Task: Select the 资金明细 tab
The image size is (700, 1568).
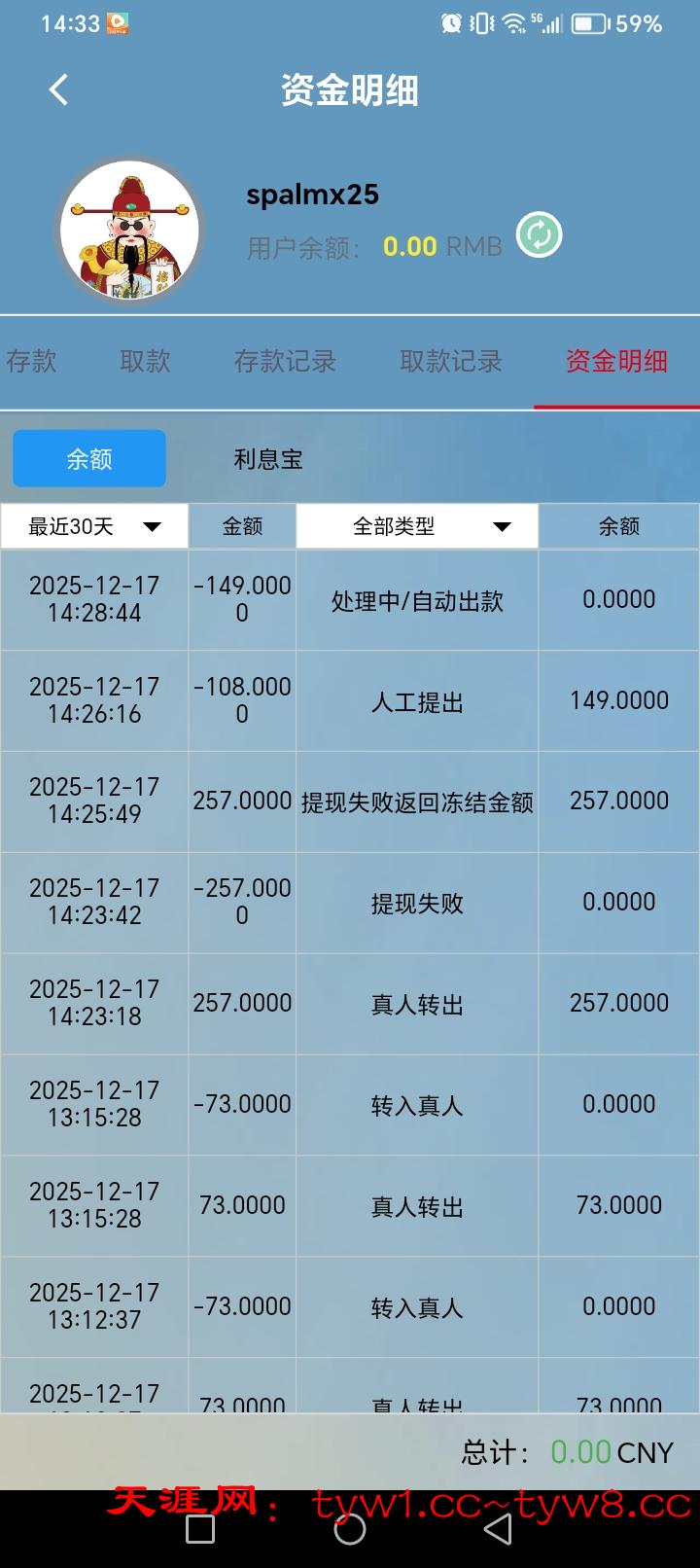Action: (616, 362)
